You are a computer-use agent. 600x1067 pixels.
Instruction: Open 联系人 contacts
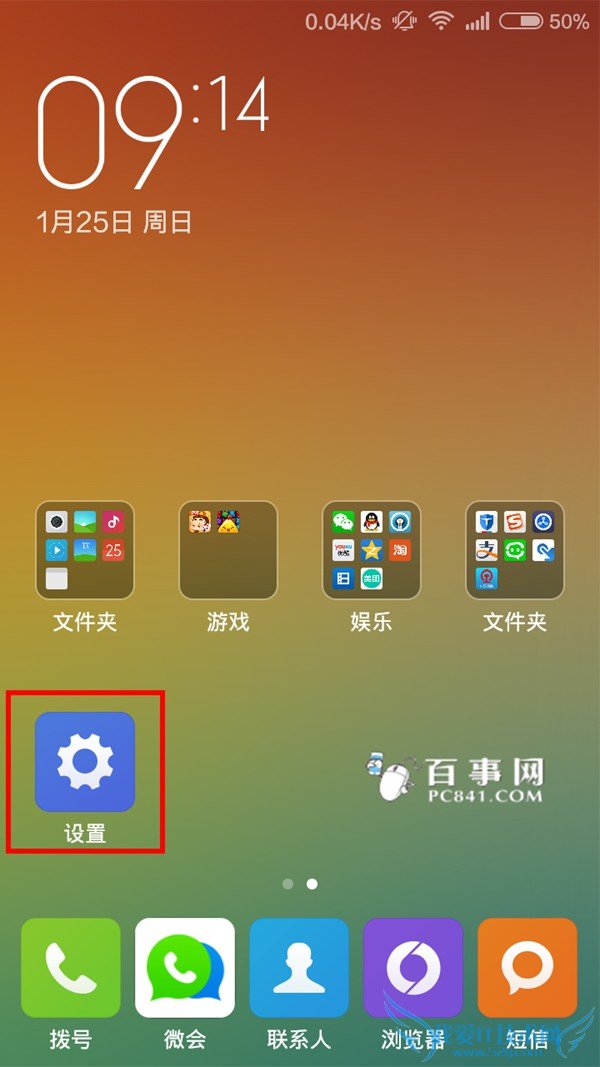click(299, 967)
